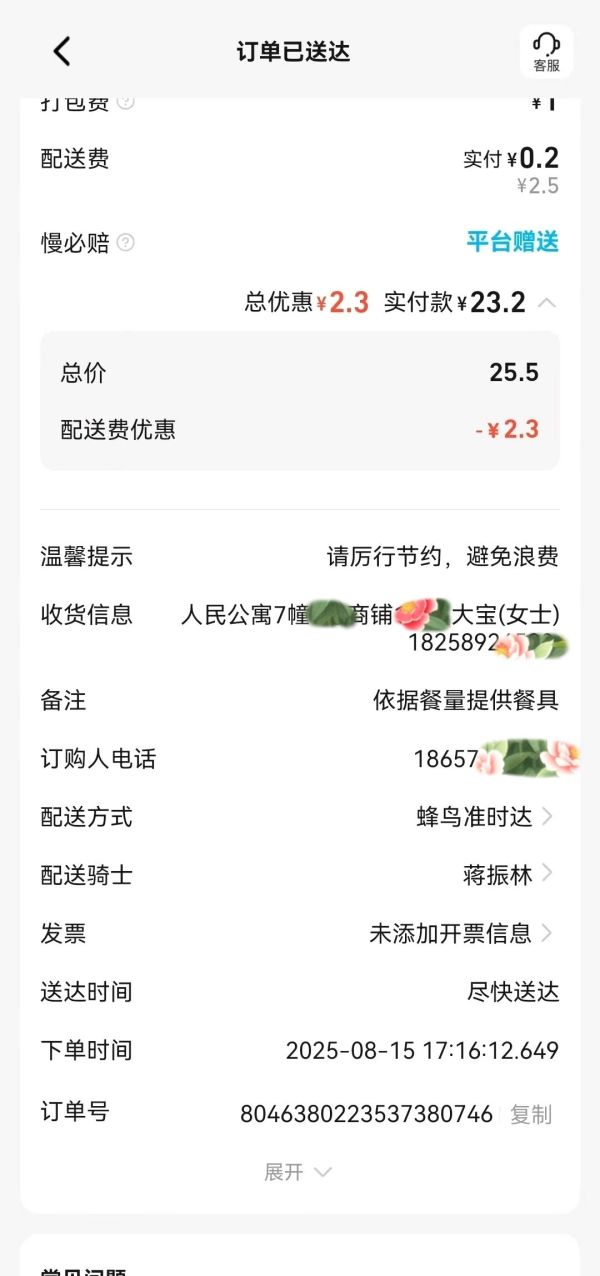Copy the order number with 复制
600x1276 pixels.
pos(530,1114)
